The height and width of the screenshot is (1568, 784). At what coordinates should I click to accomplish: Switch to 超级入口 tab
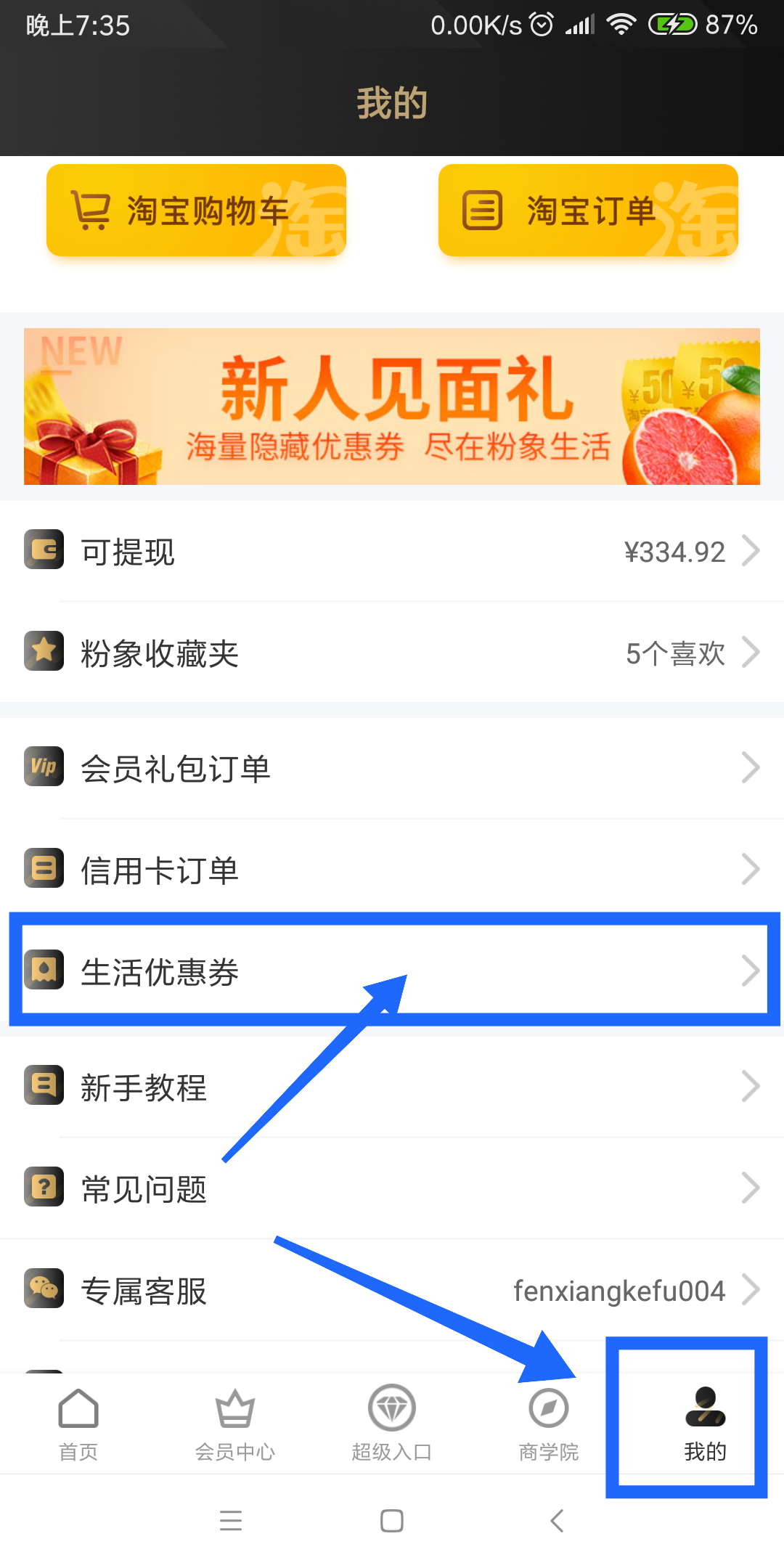click(392, 1423)
